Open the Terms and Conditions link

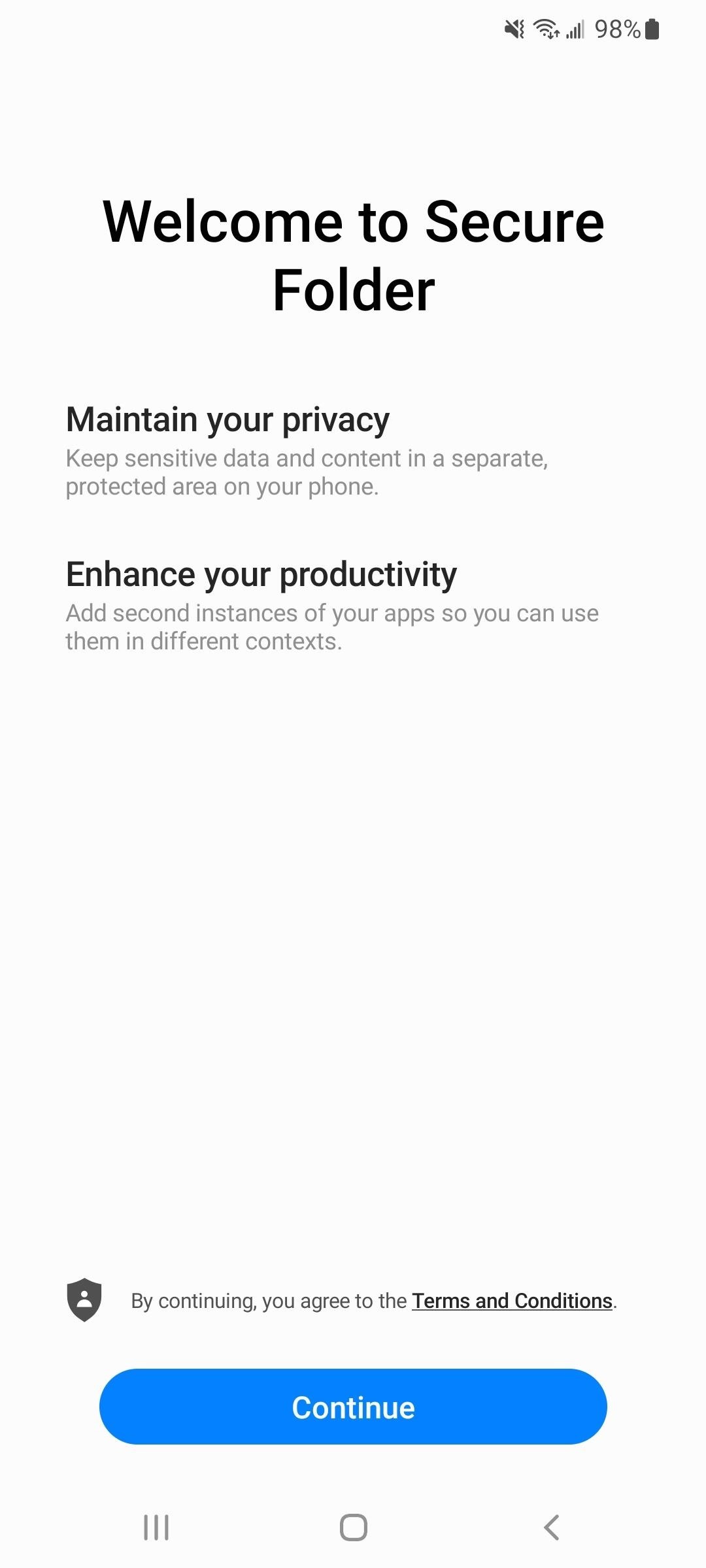tap(512, 1301)
